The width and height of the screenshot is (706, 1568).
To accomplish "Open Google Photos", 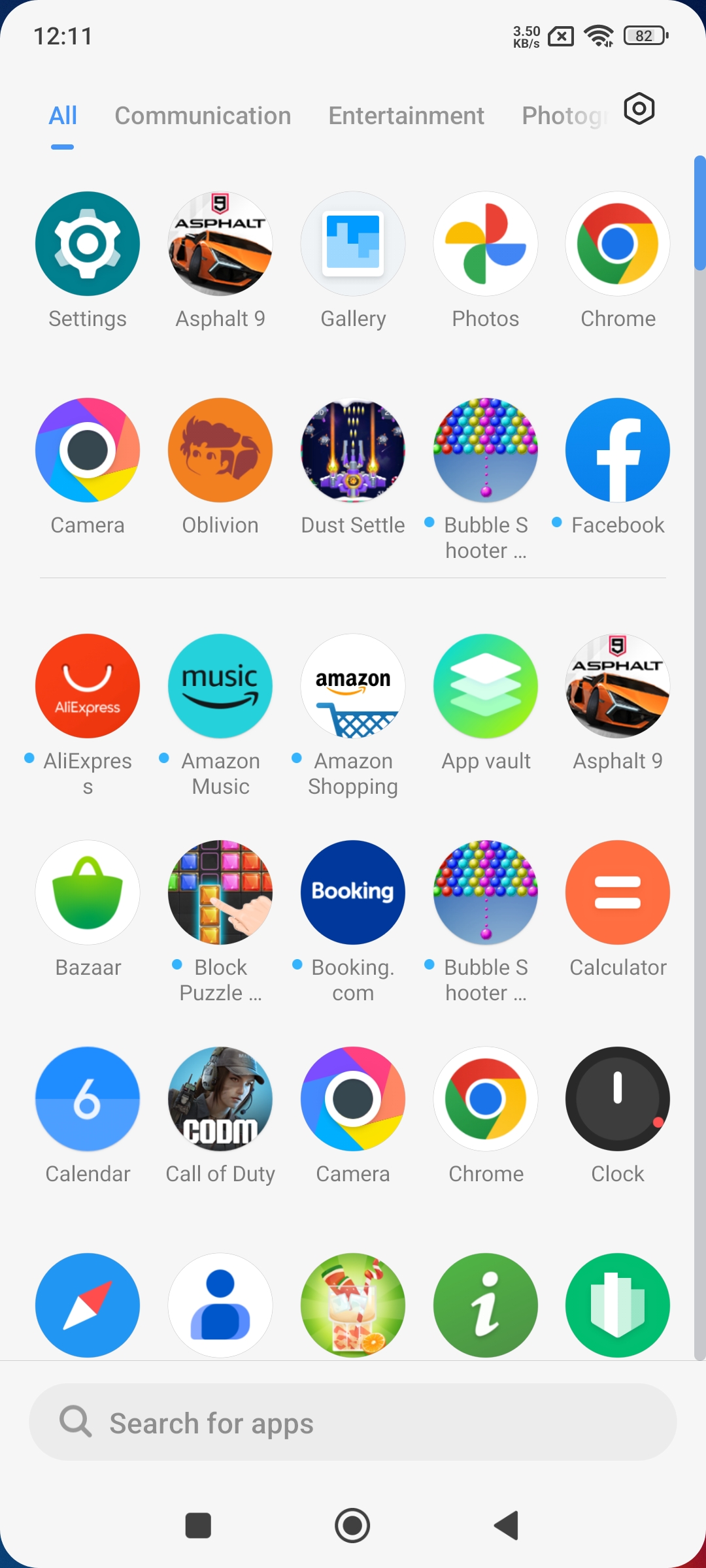I will [485, 244].
